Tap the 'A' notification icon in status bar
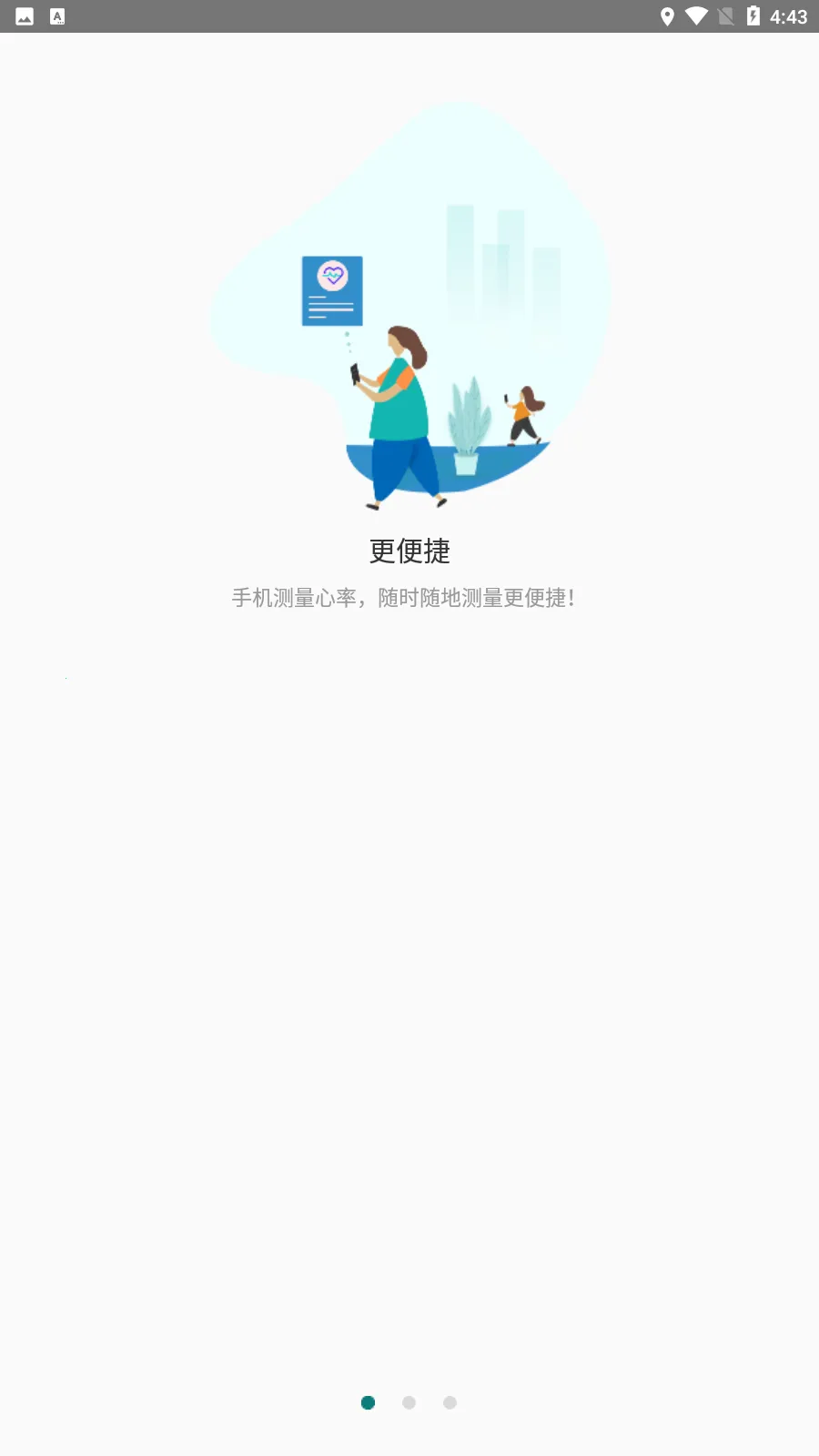The width and height of the screenshot is (819, 1456). click(57, 15)
